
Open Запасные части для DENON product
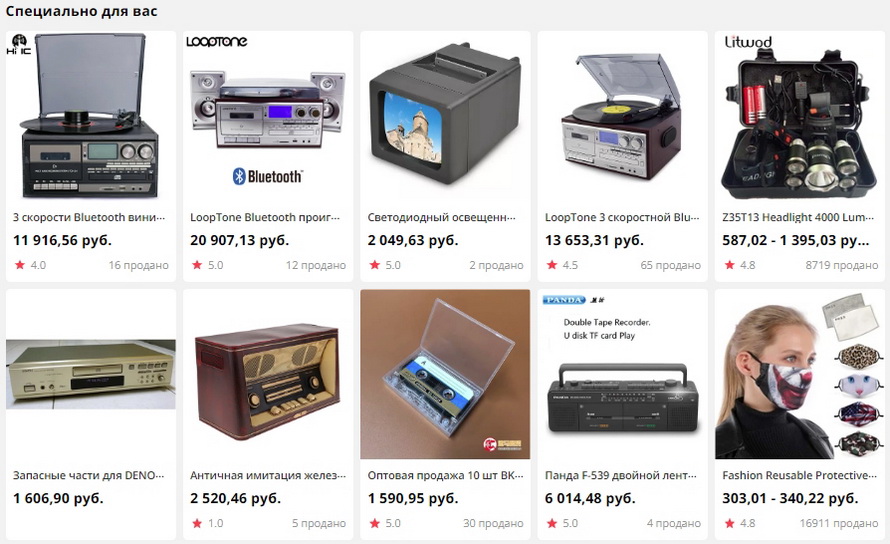[x=90, y=375]
